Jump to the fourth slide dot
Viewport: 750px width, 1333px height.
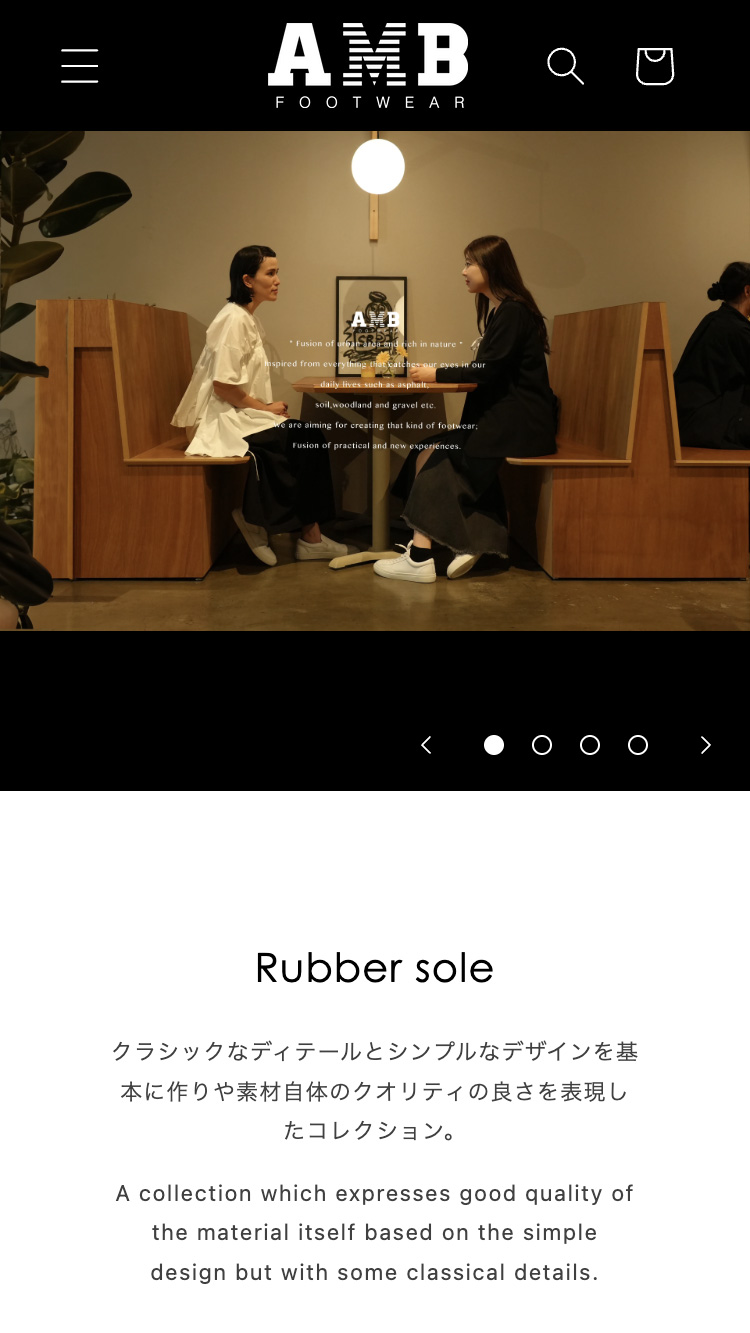[638, 745]
